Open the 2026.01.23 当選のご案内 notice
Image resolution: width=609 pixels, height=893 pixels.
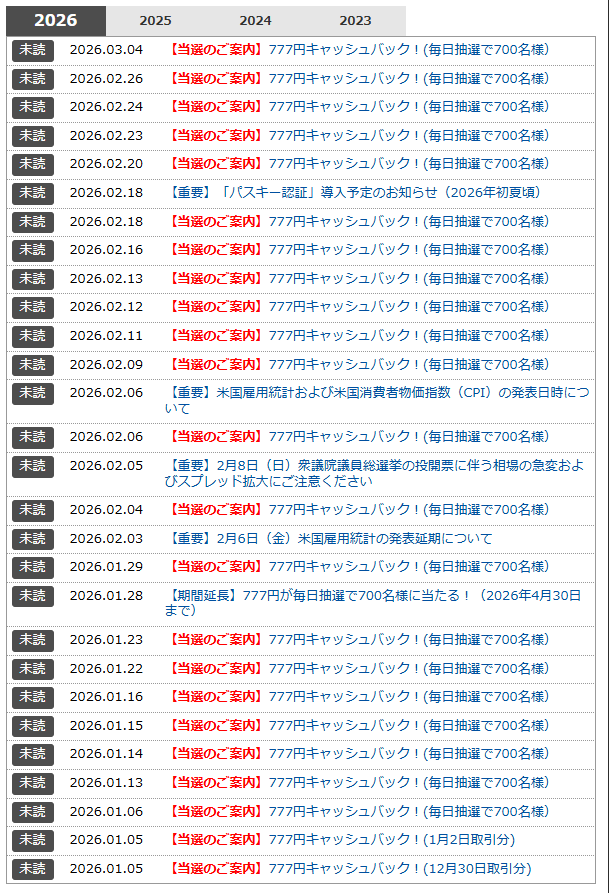(358, 639)
